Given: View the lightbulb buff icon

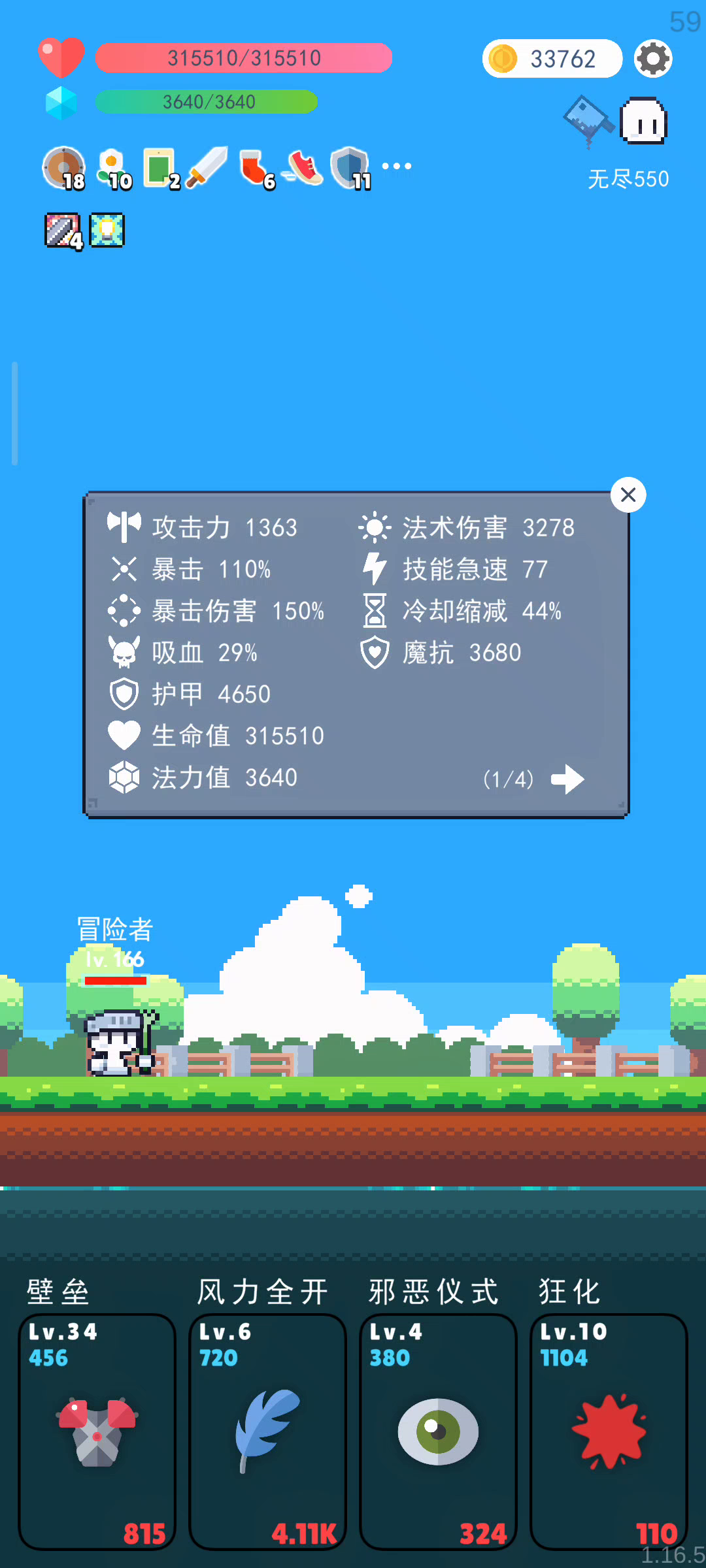Looking at the screenshot, I should click(107, 230).
